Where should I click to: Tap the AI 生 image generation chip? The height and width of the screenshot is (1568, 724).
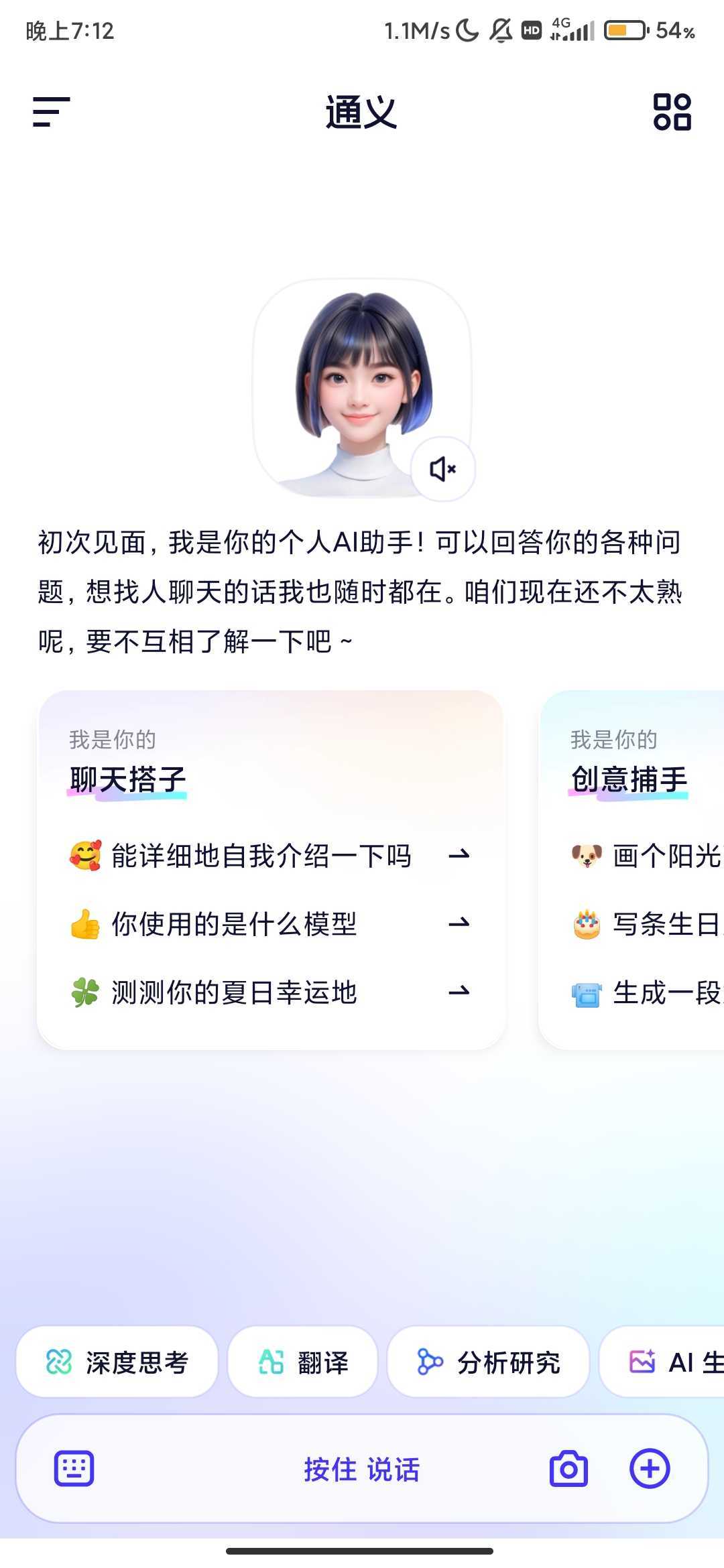coord(670,1362)
